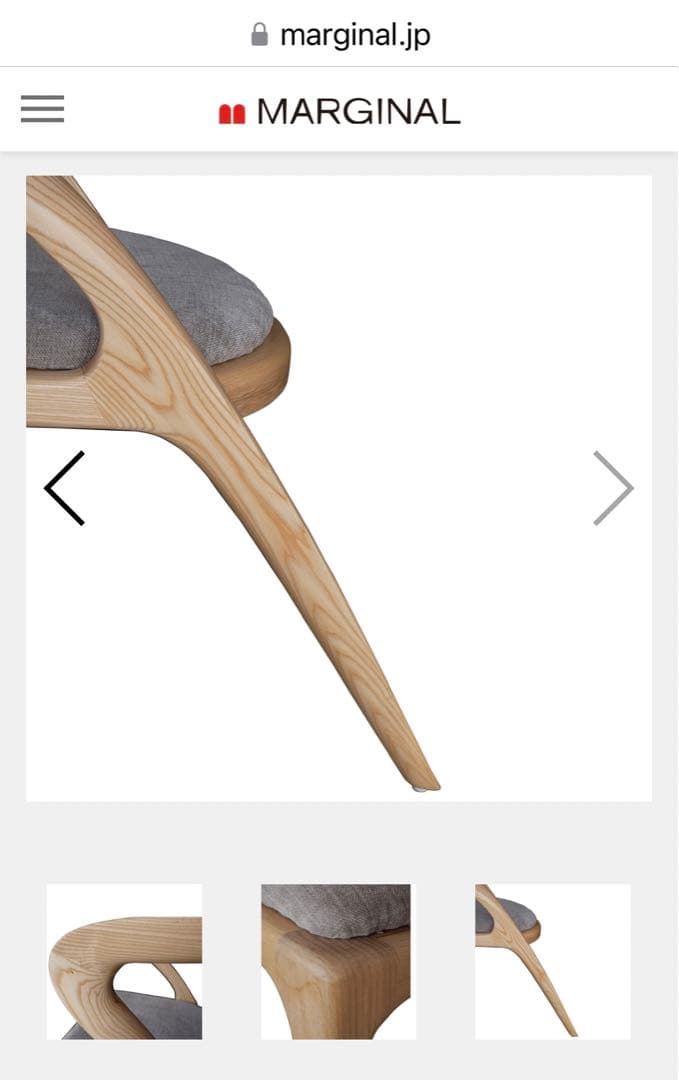
Task: Enlarge the main chair leg image
Action: [340, 560]
